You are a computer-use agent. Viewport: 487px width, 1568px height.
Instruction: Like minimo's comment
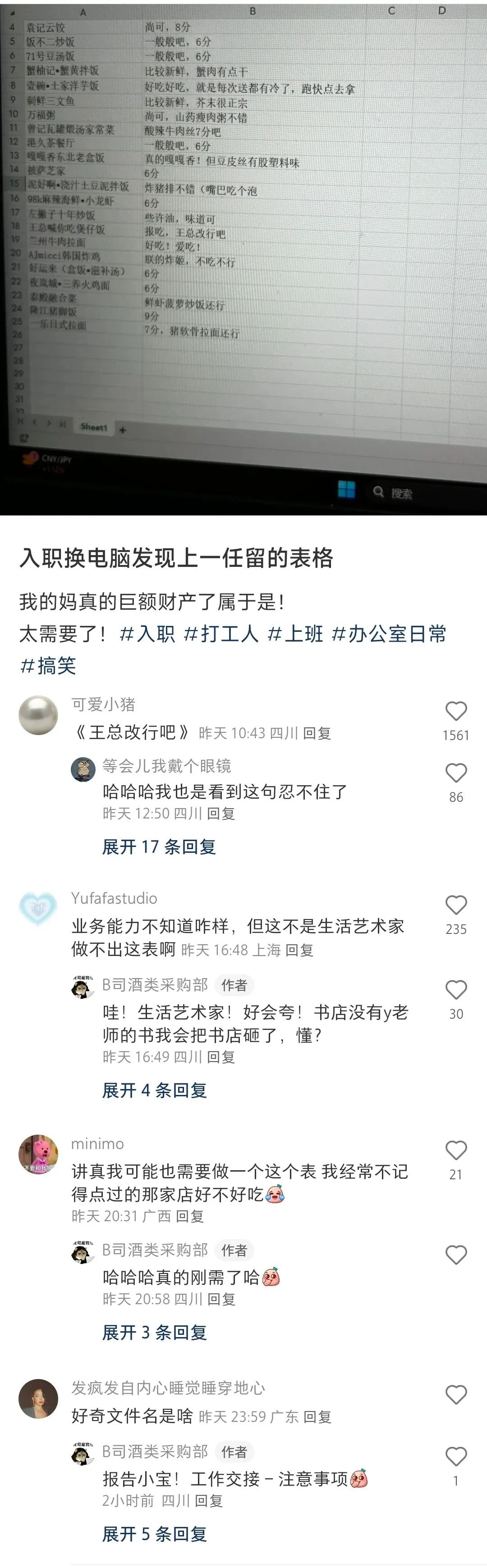tap(456, 1150)
